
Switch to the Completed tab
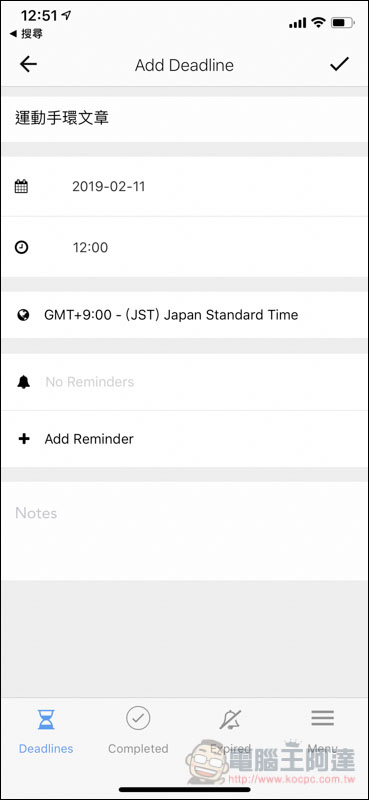(138, 731)
